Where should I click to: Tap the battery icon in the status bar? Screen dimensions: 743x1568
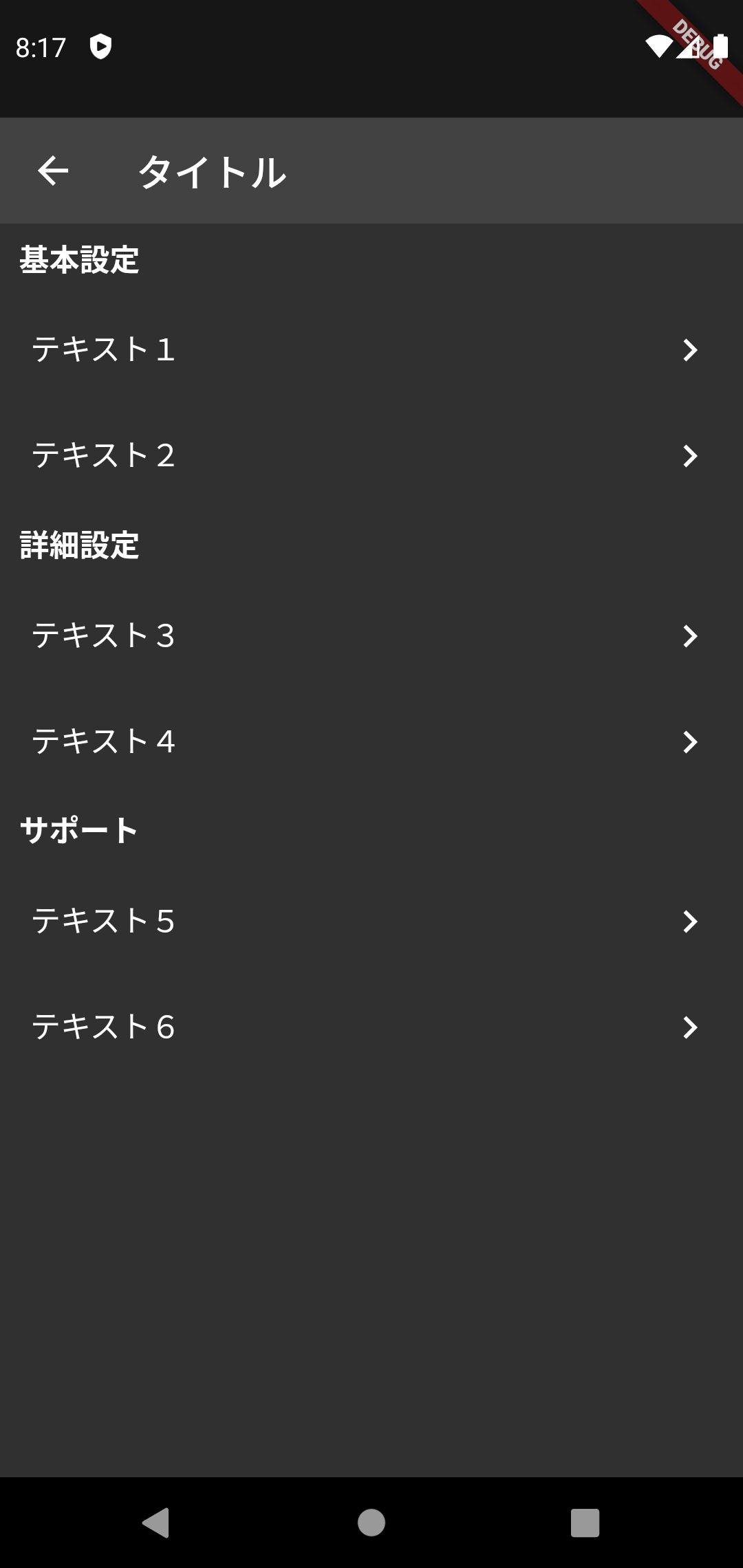[720, 47]
